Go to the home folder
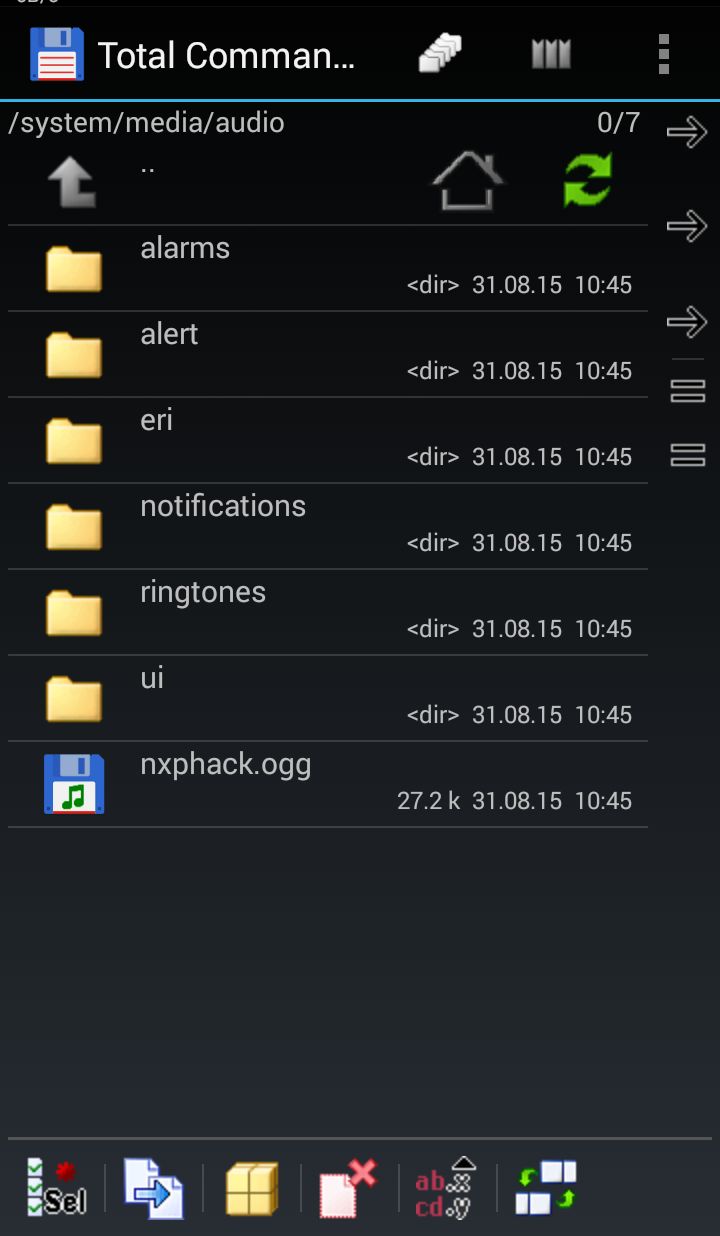This screenshot has height=1236, width=720. point(468,181)
